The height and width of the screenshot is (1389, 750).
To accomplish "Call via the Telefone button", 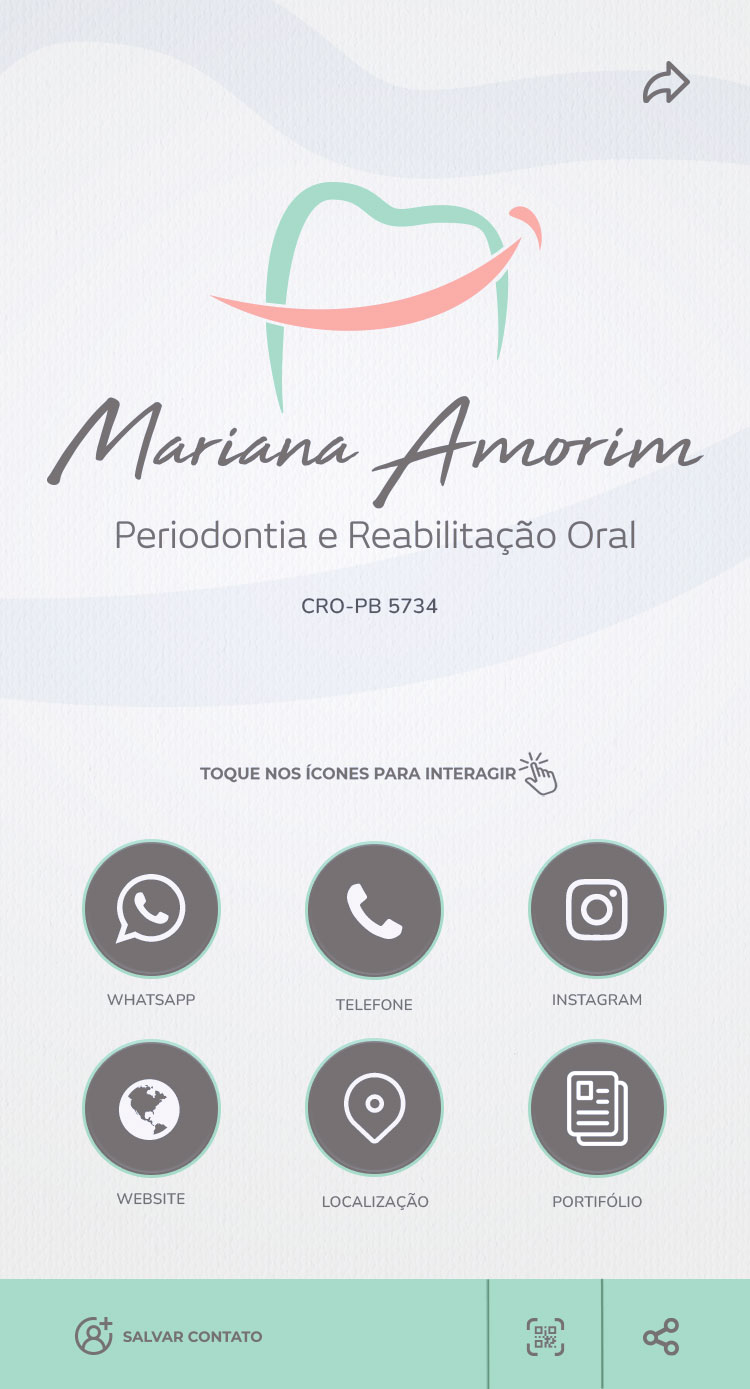I will (x=374, y=910).
